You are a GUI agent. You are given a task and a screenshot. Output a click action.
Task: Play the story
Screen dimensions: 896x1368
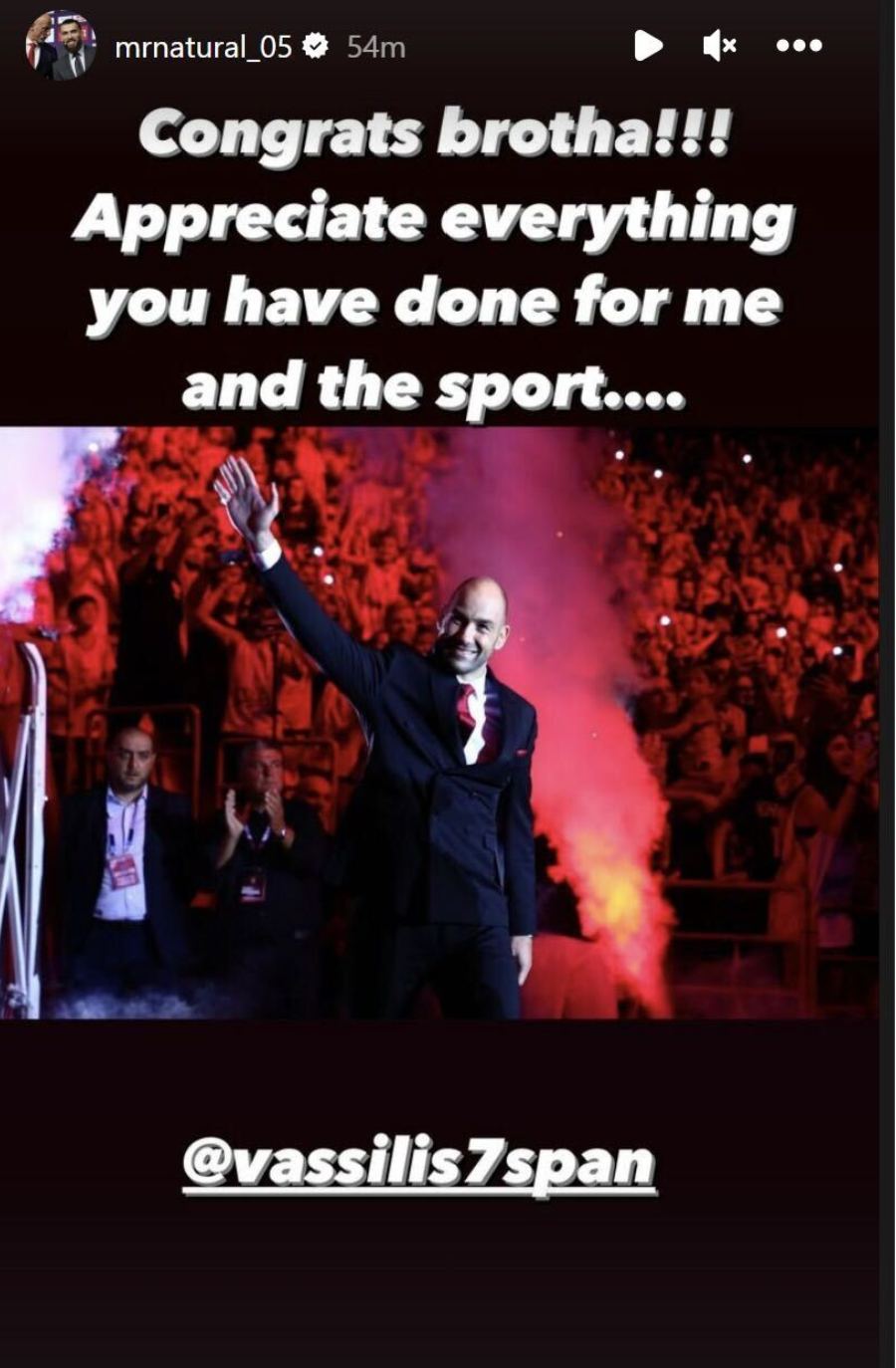click(648, 46)
